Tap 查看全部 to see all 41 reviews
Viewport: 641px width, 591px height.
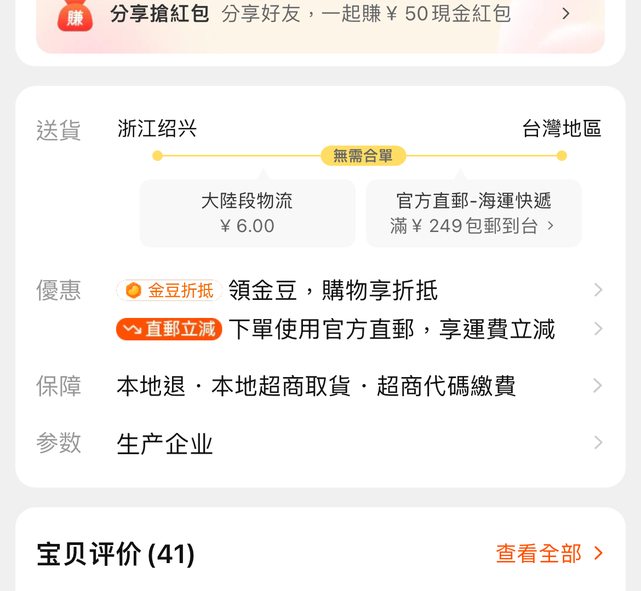pyautogui.click(x=549, y=553)
